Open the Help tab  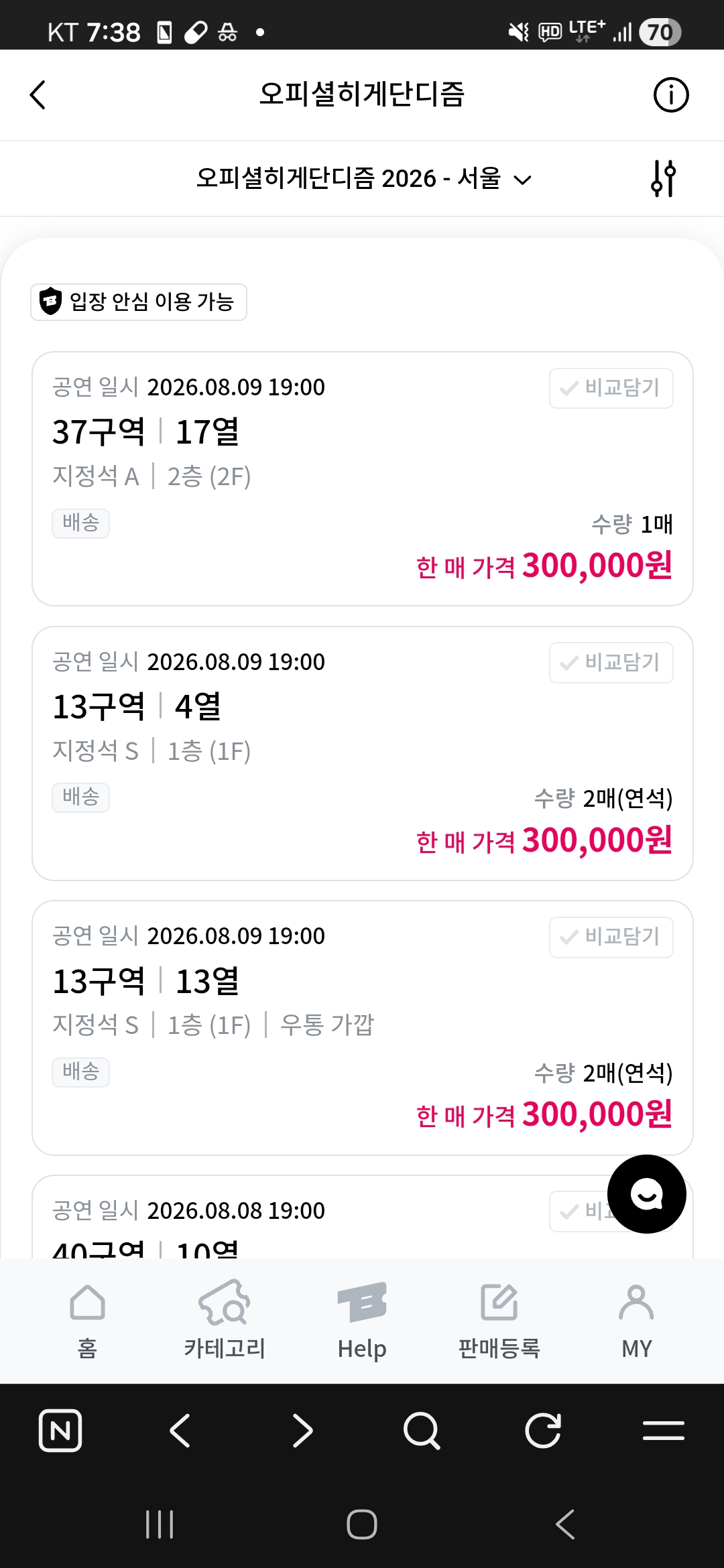pyautogui.click(x=362, y=1321)
